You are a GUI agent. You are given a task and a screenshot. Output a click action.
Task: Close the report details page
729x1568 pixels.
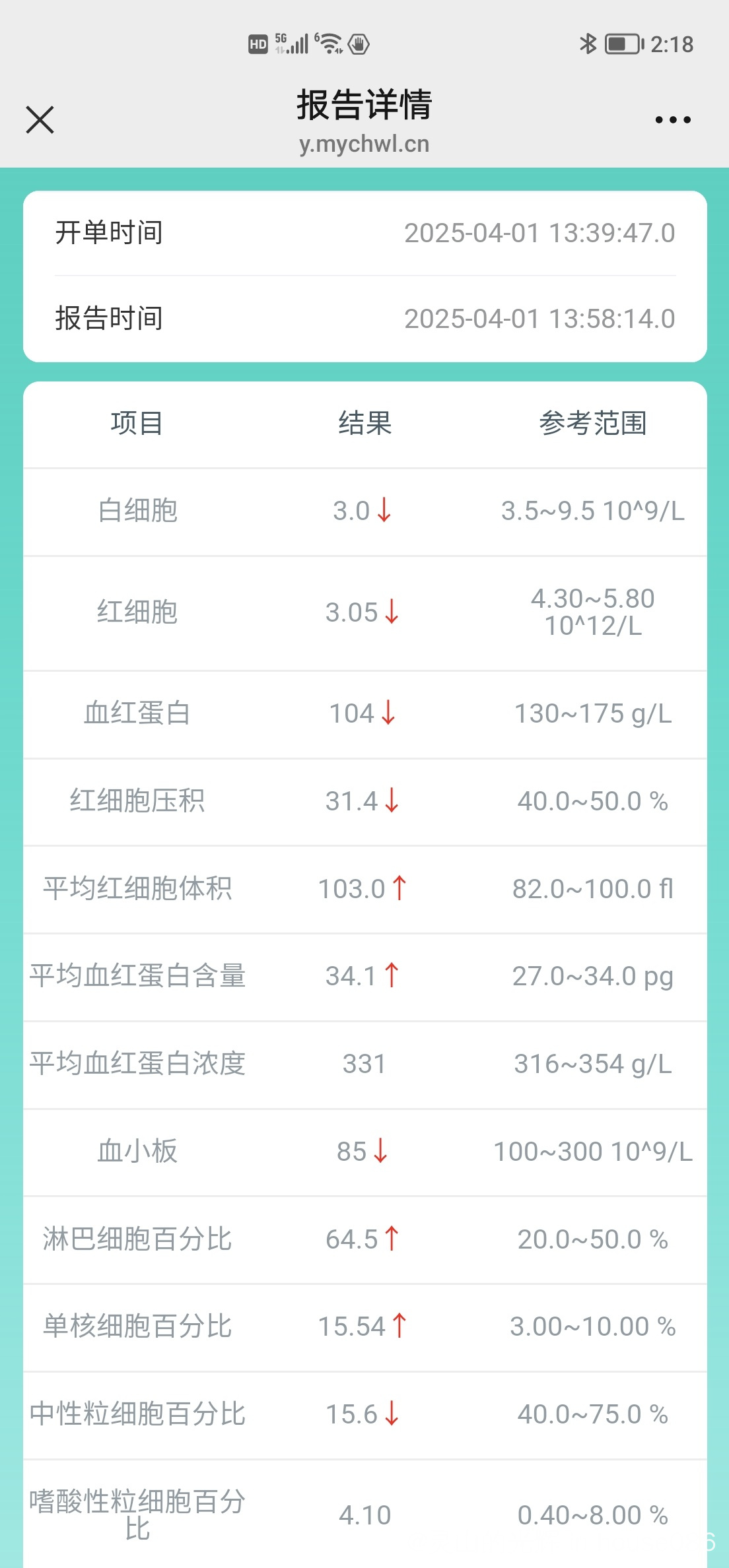[40, 119]
